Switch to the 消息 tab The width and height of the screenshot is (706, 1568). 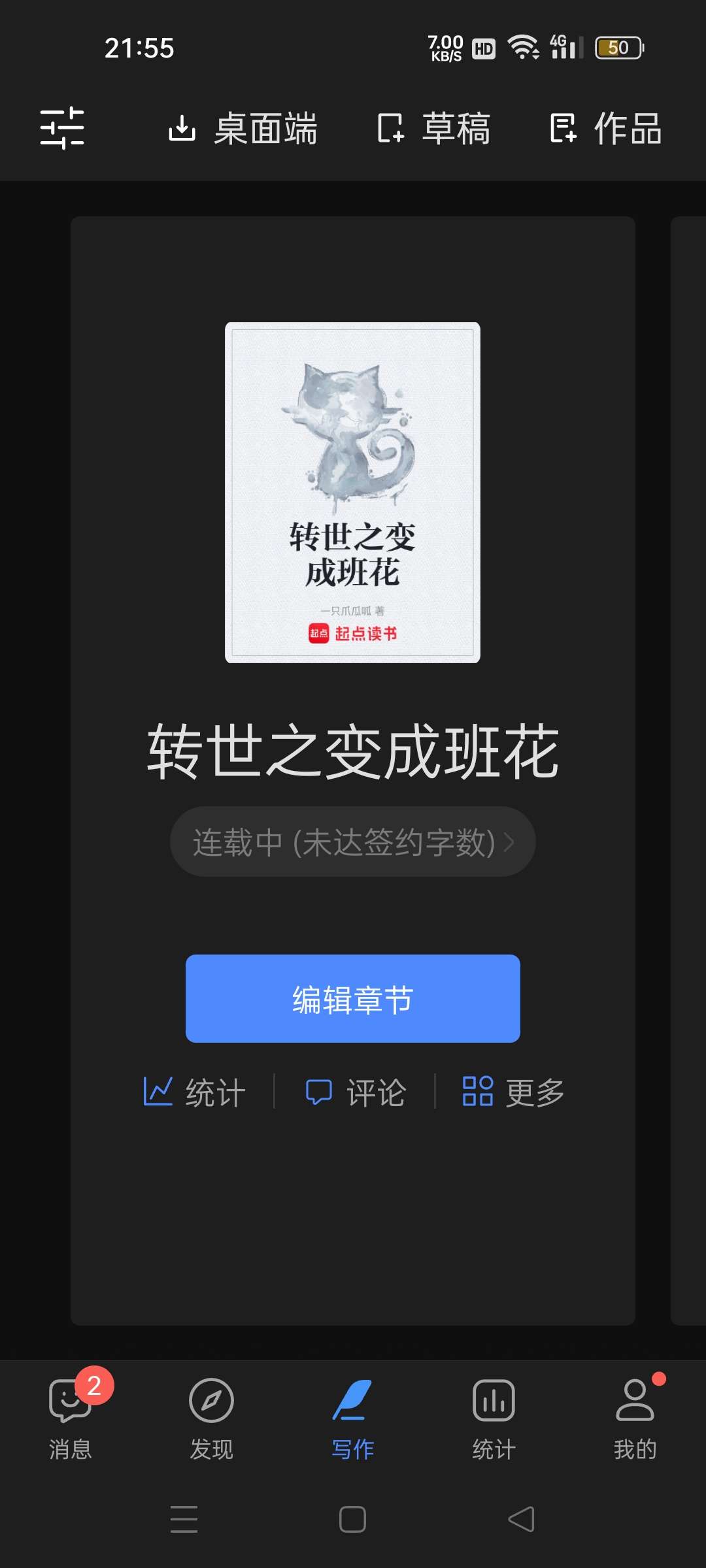click(71, 1419)
